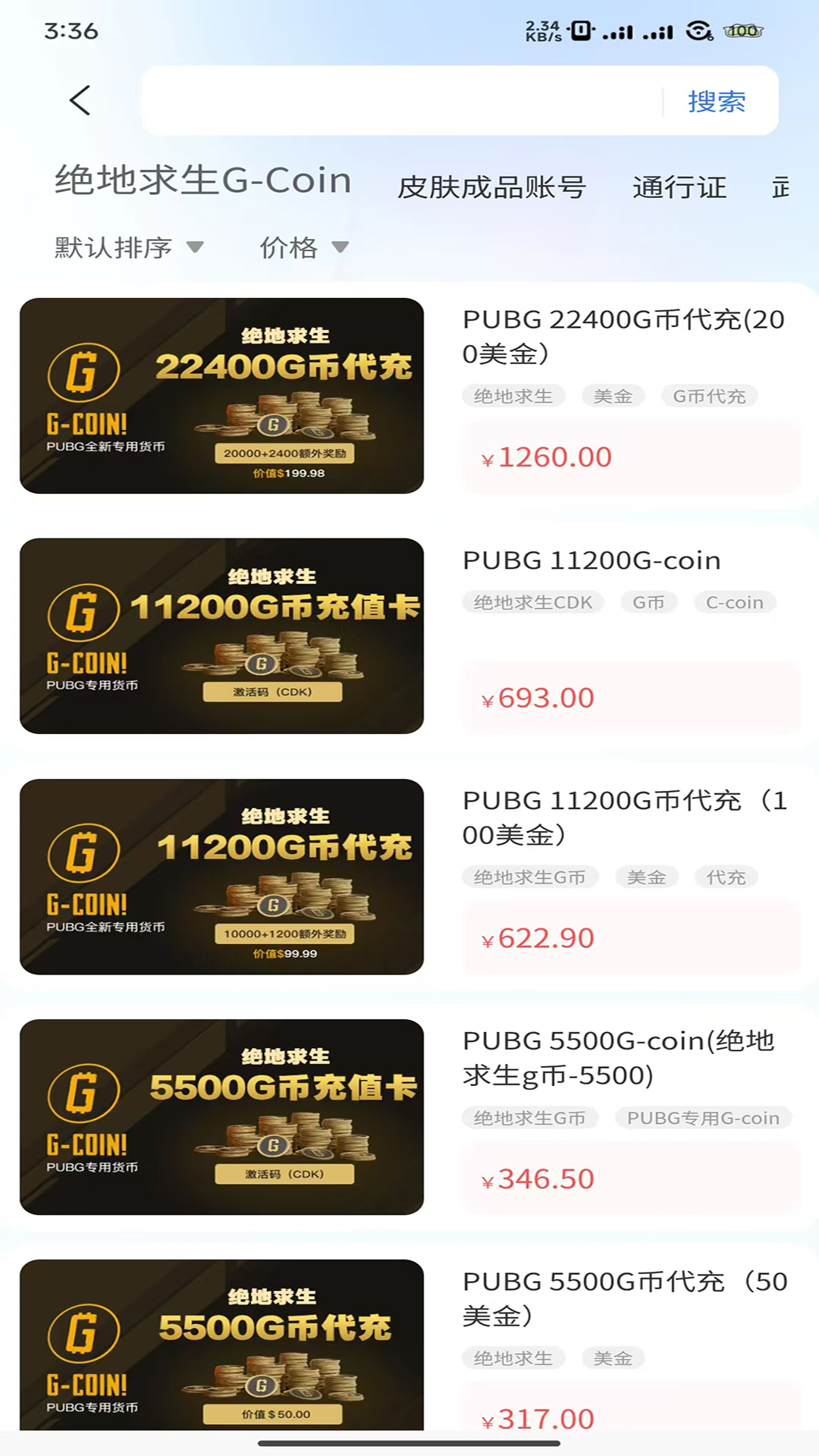View the PUBG 11200G-coin priced ¥693.00
Viewport: 819px width, 1456px height.
tap(409, 636)
